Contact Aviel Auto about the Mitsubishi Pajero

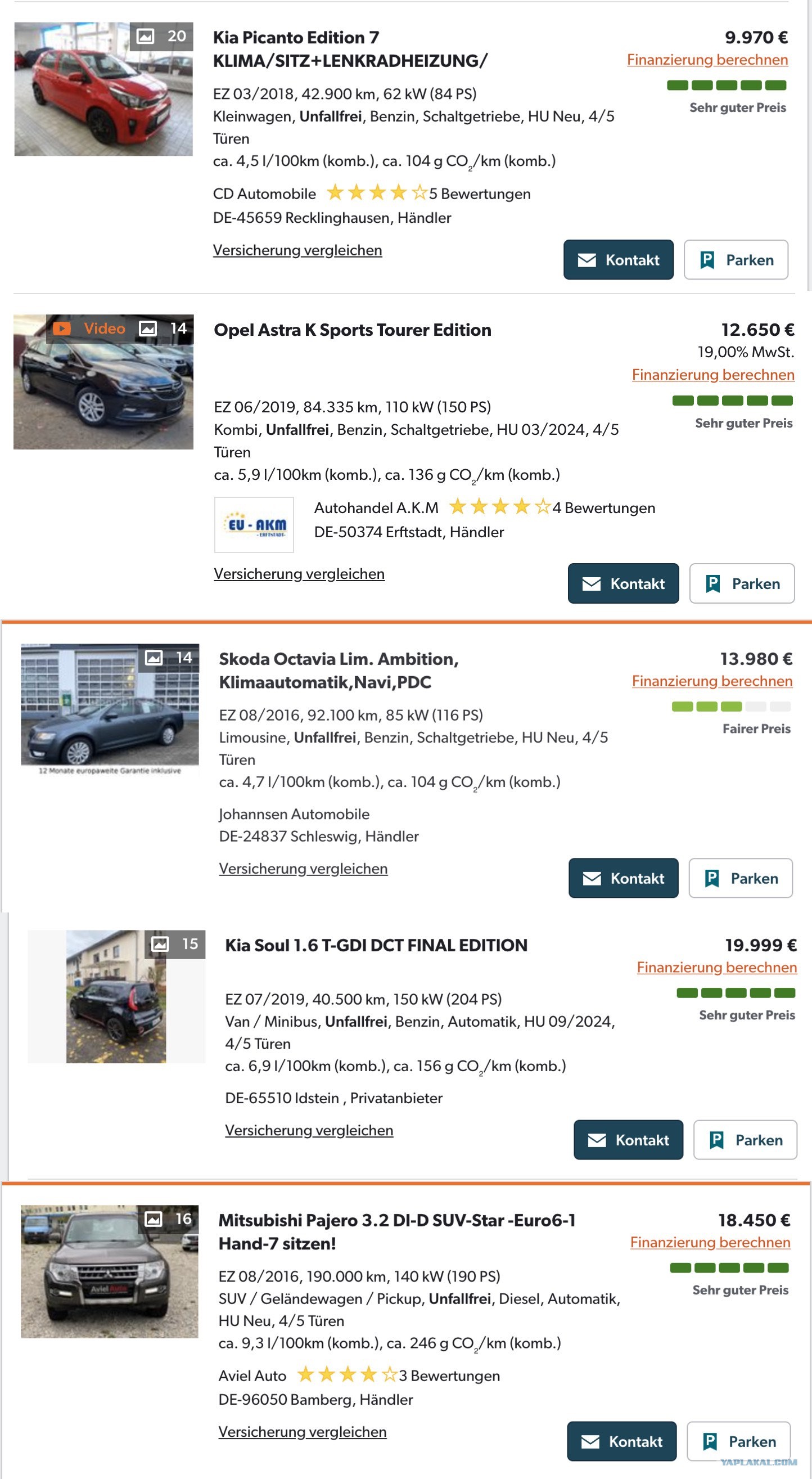click(622, 1441)
